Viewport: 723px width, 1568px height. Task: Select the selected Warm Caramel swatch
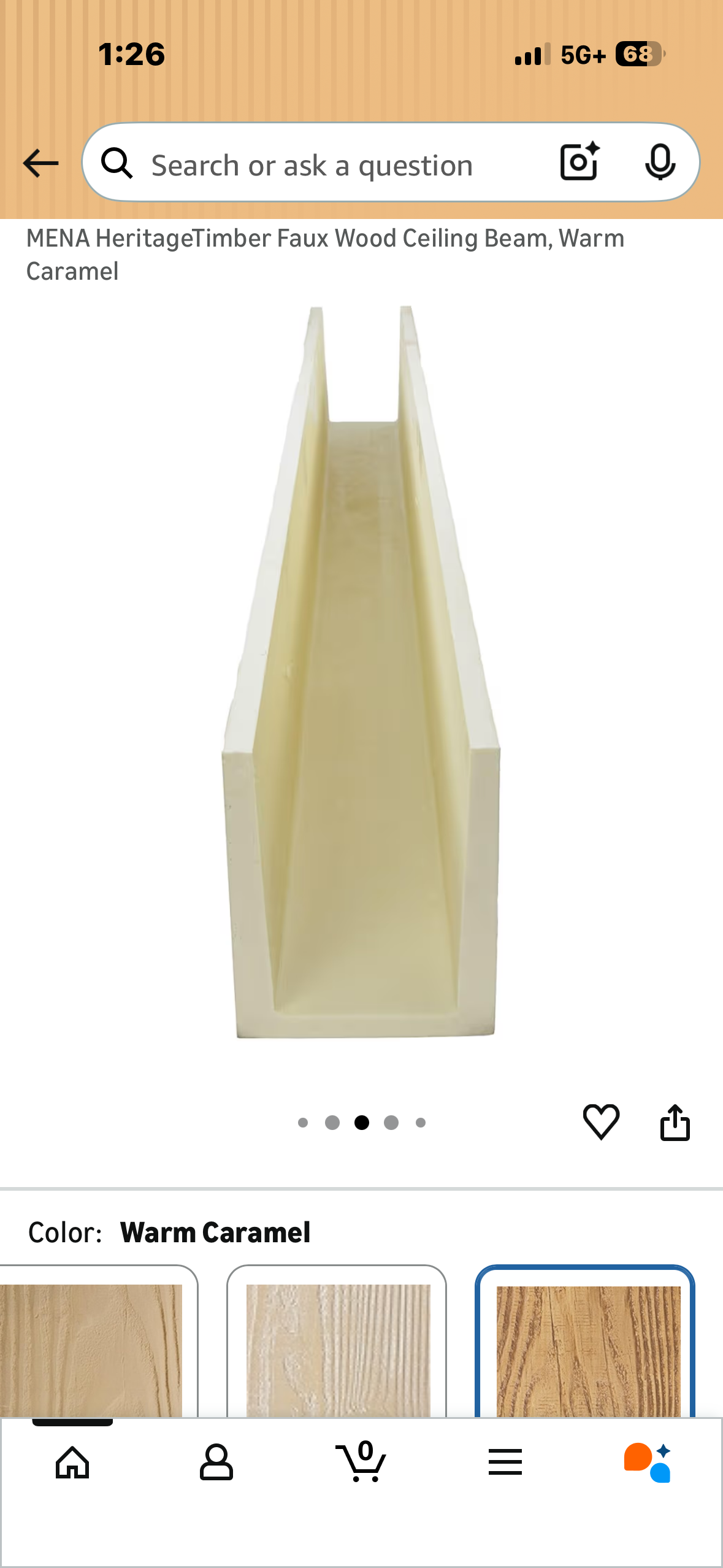586,1342
